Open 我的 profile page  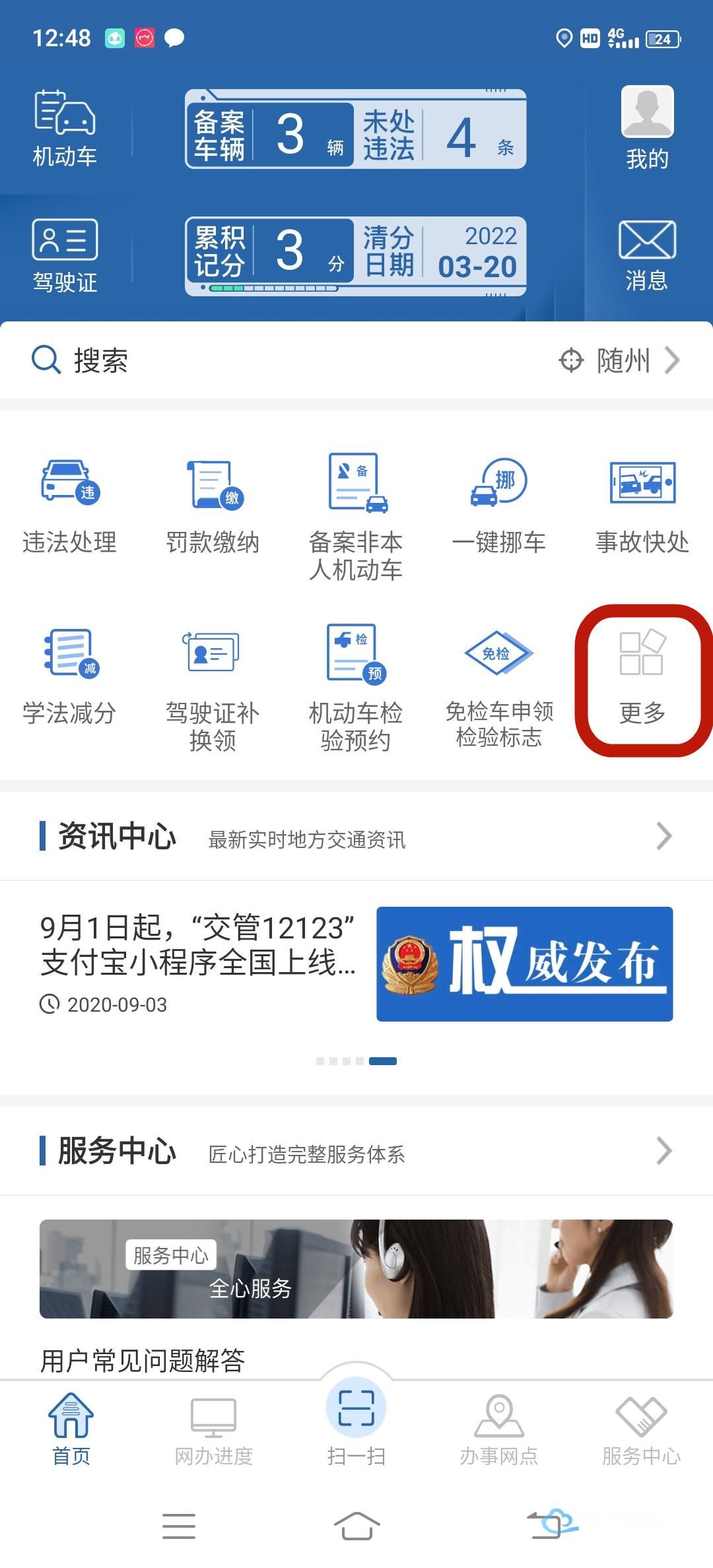[647, 129]
